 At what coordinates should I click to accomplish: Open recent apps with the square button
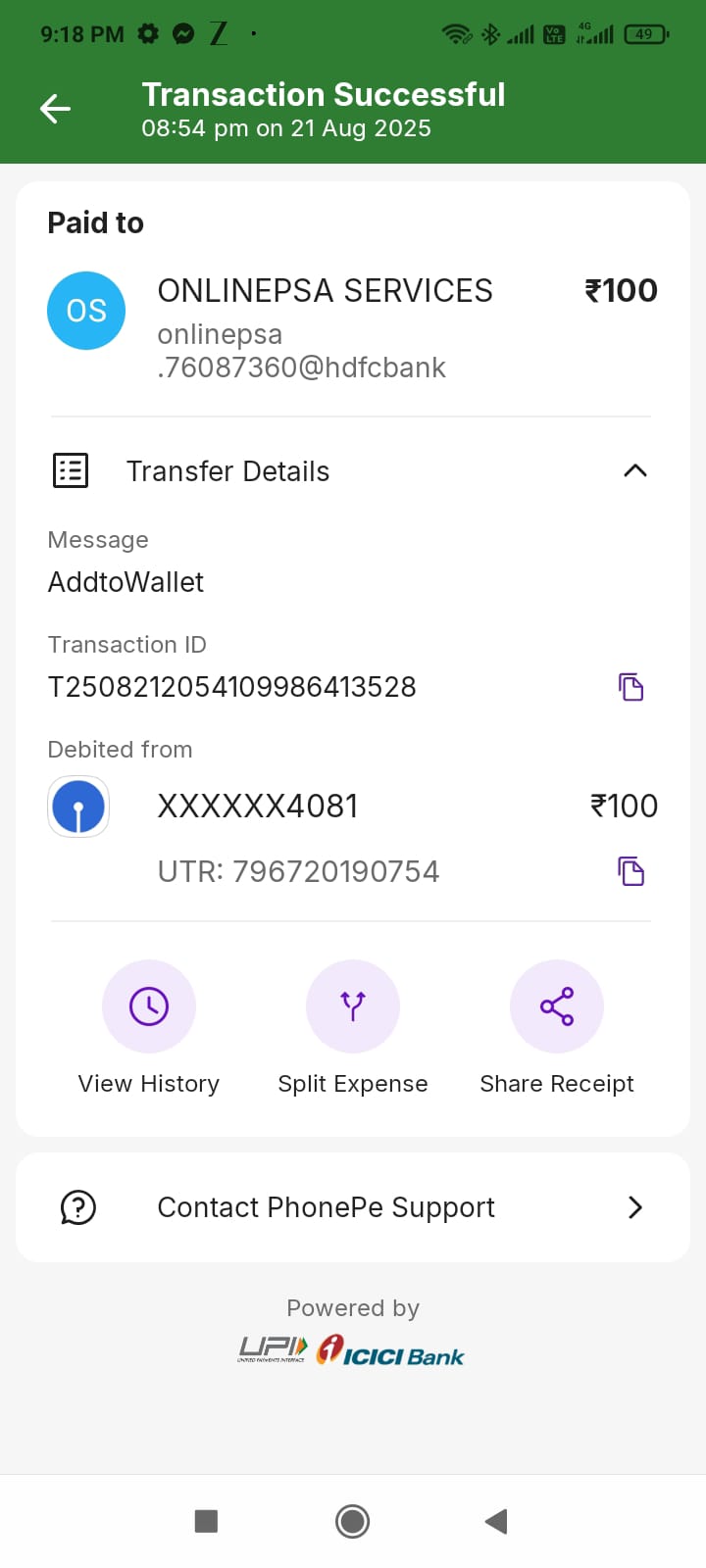(x=206, y=1521)
